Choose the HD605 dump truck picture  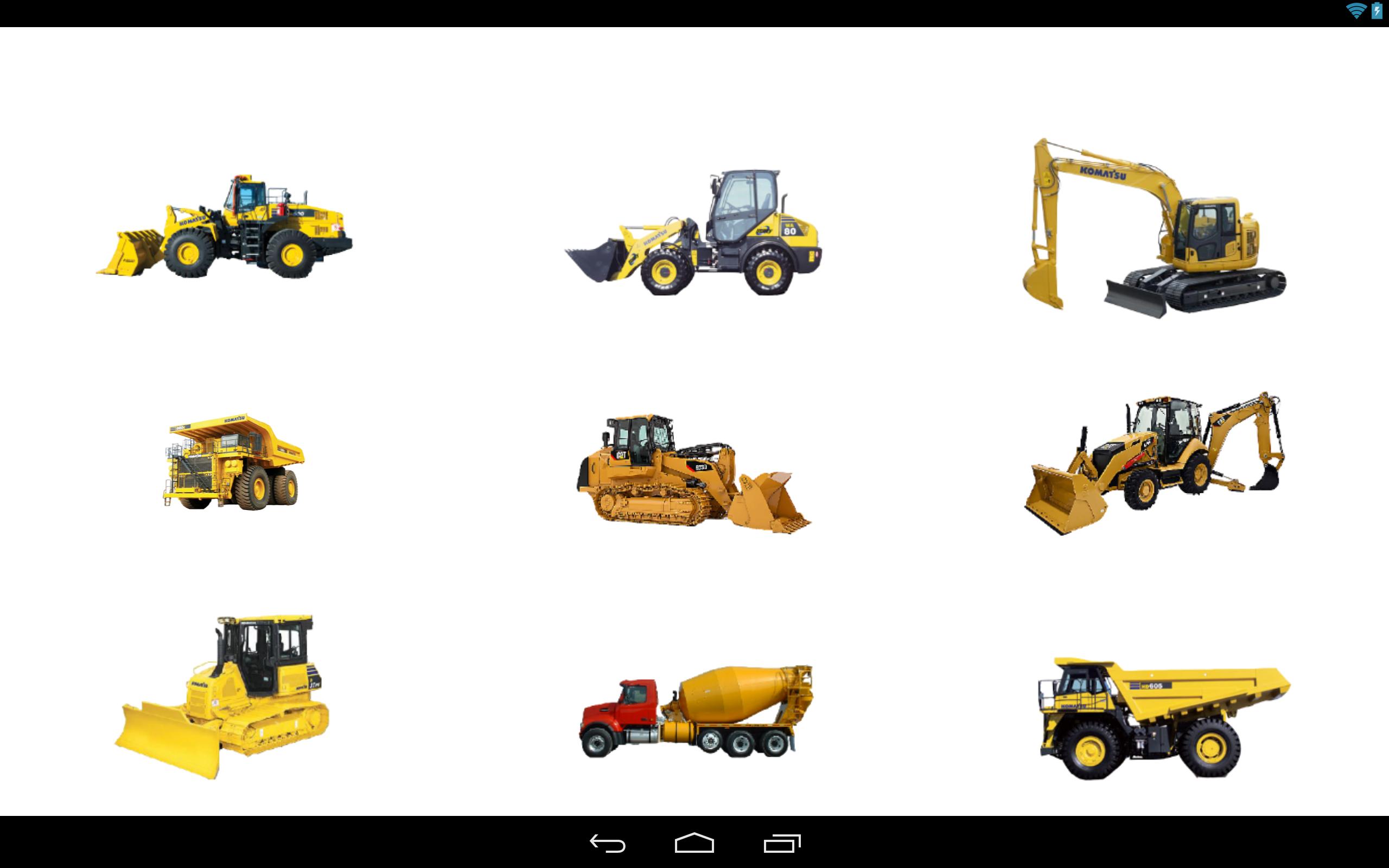(x=1163, y=718)
